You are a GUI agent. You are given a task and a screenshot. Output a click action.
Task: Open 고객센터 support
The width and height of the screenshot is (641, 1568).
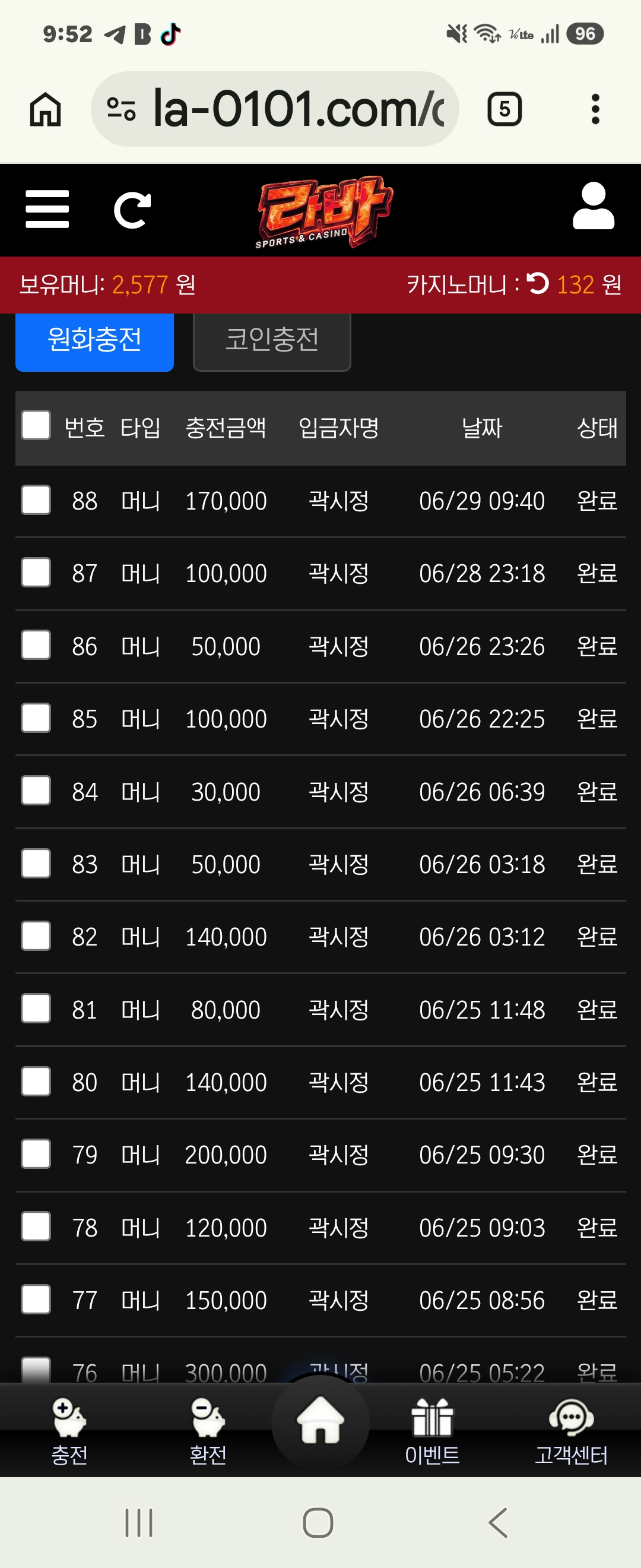[x=571, y=1432]
